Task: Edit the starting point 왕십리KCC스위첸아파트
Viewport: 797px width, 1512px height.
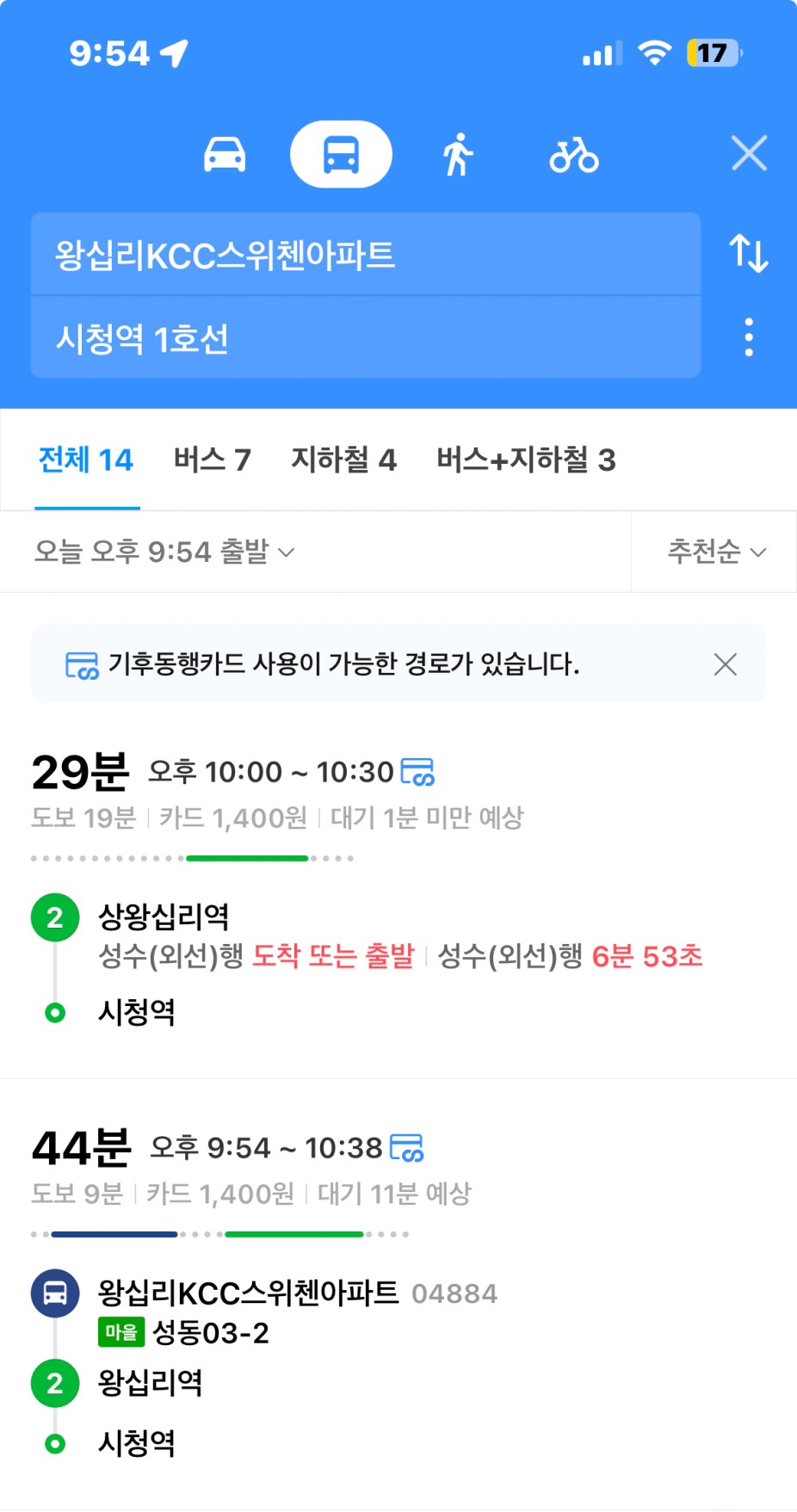Action: pos(366,255)
